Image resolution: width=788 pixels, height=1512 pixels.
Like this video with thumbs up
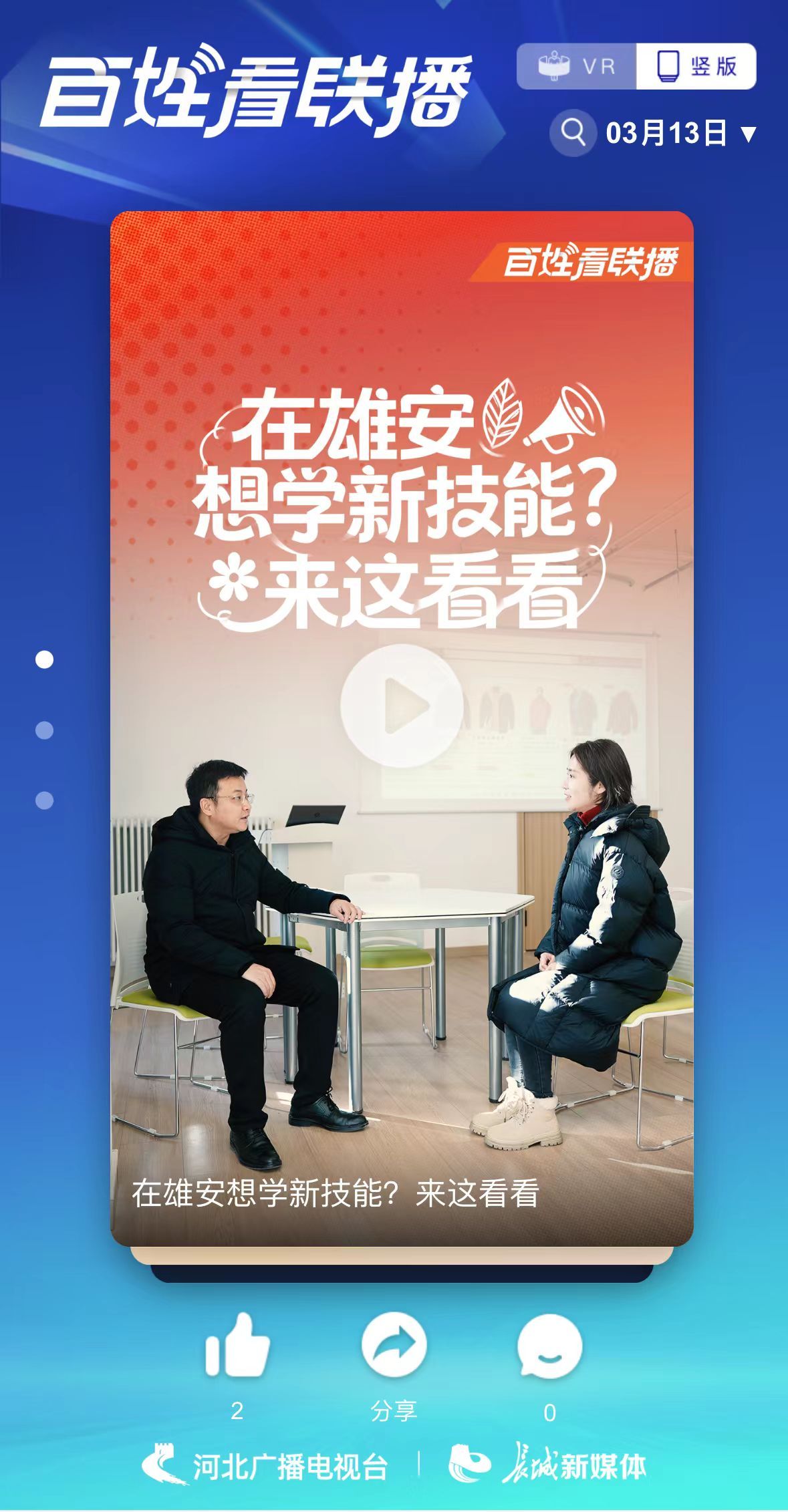(x=237, y=1346)
